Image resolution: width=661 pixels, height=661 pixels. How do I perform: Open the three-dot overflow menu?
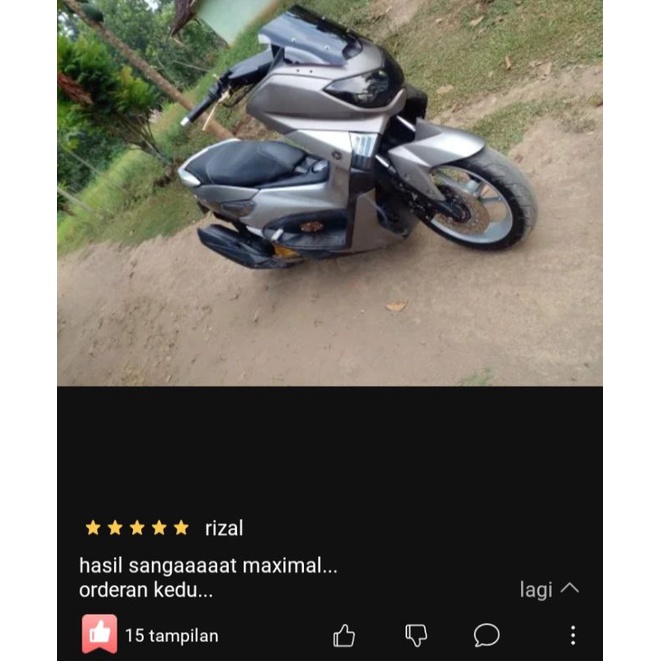pyautogui.click(x=573, y=635)
